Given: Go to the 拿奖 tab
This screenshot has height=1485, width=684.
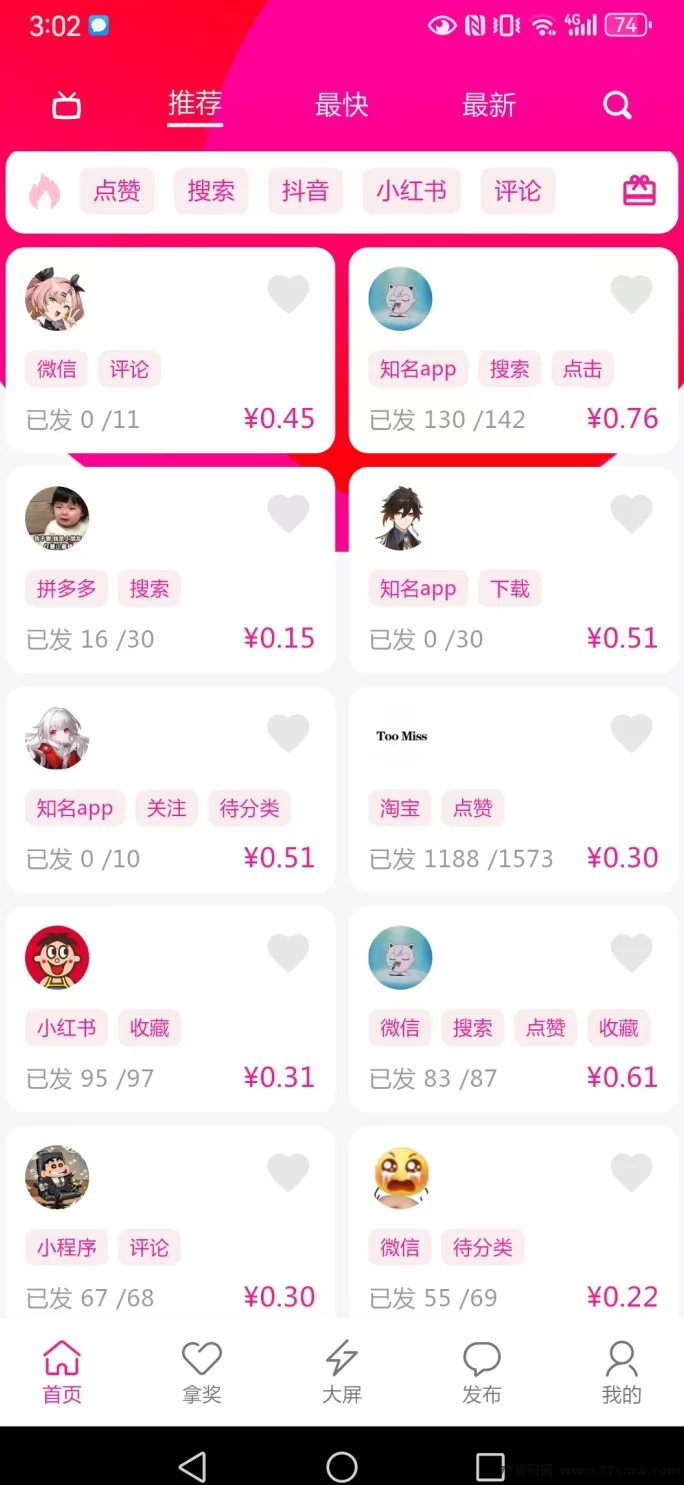Looking at the screenshot, I should coord(201,1372).
